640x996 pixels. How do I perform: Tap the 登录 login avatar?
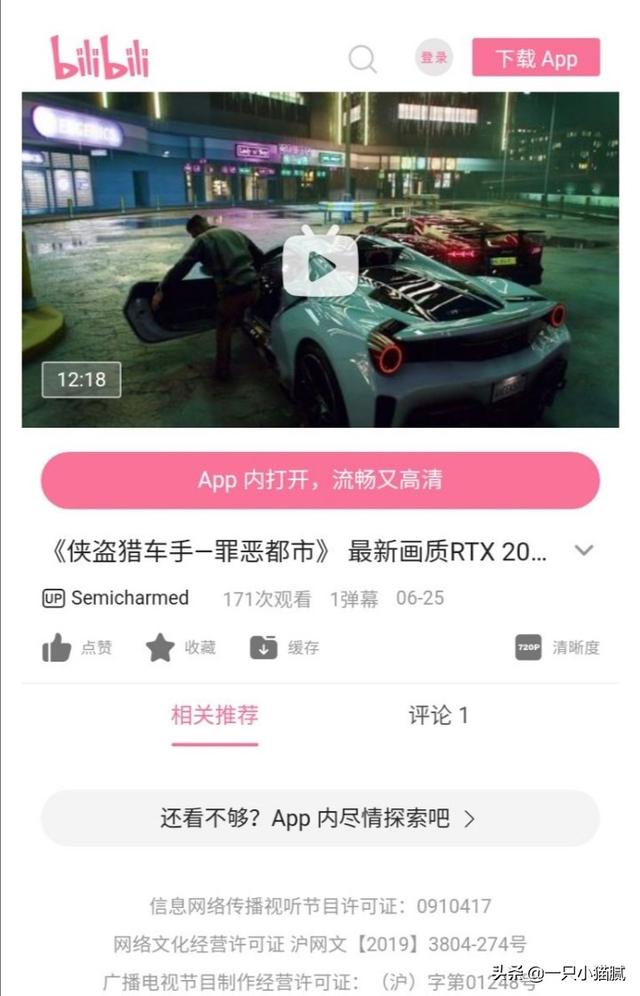click(x=434, y=58)
